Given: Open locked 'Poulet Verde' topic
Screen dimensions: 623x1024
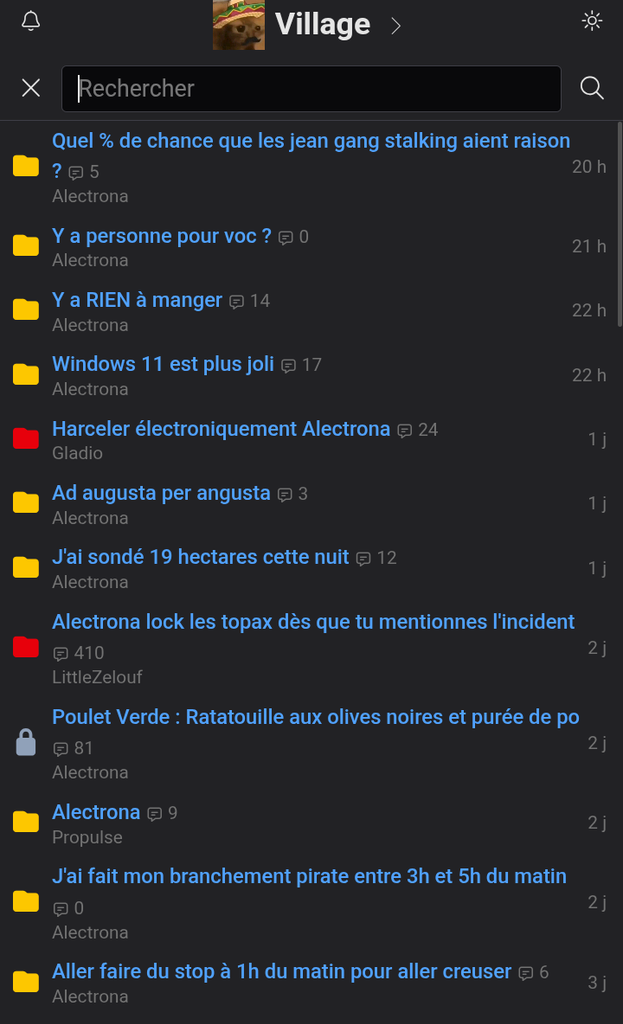Looking at the screenshot, I should (x=315, y=717).
